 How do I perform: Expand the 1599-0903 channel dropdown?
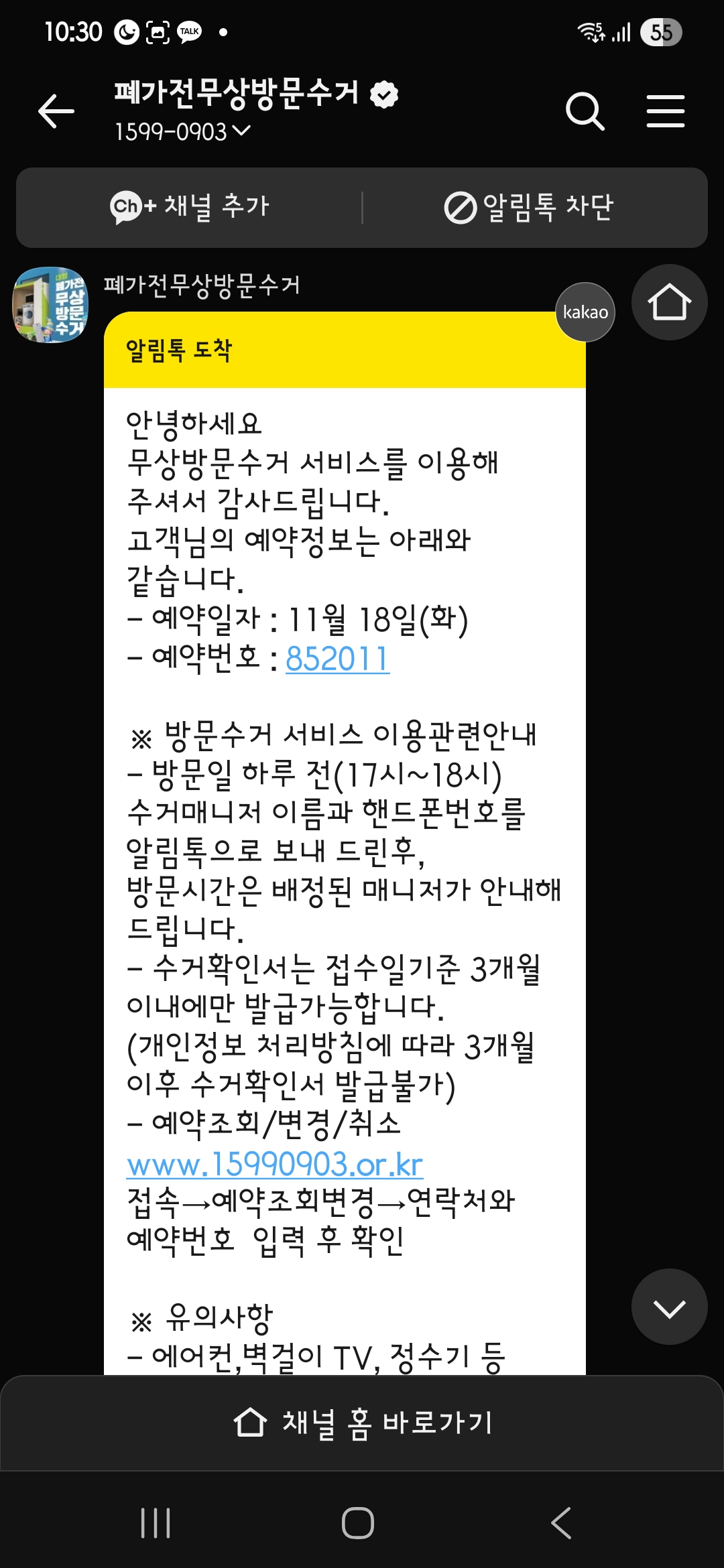click(182, 131)
